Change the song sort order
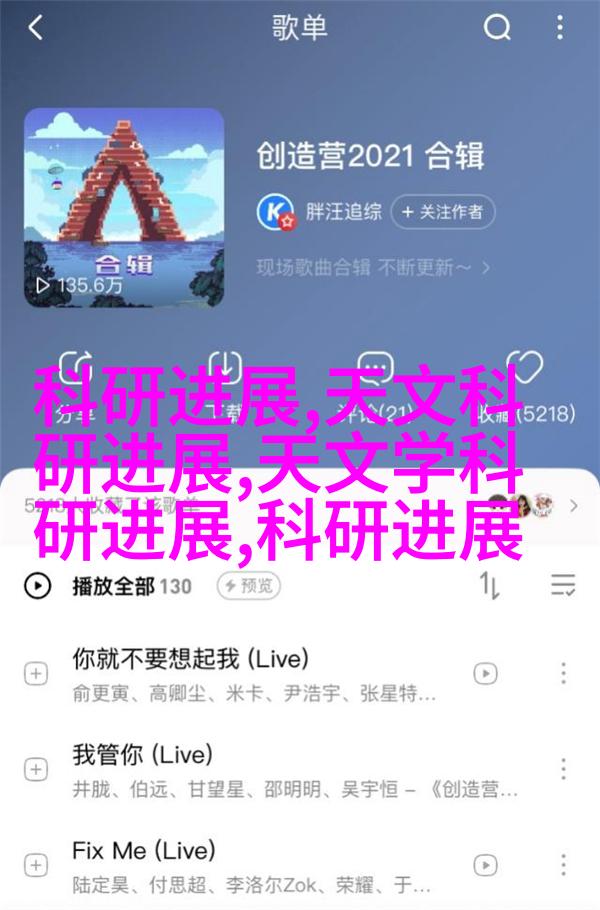 click(489, 585)
